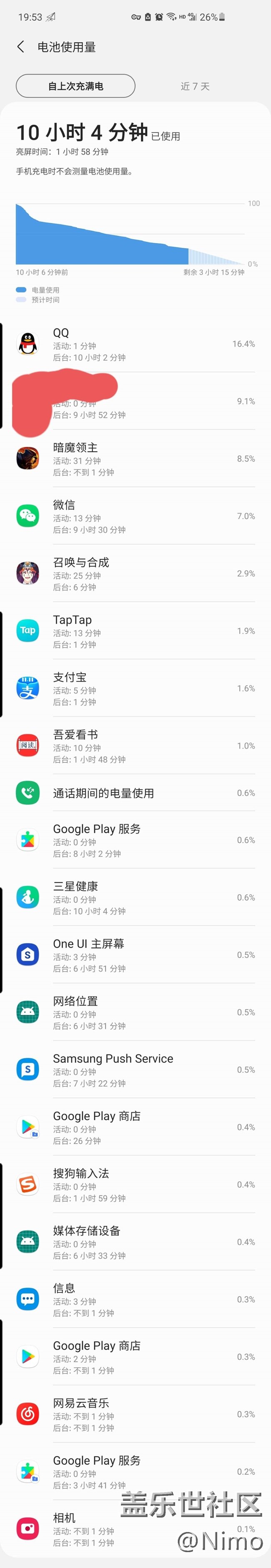View 吾爱看书 power consumption
Viewport: 271px width, 1568px height.
pyautogui.click(x=135, y=746)
